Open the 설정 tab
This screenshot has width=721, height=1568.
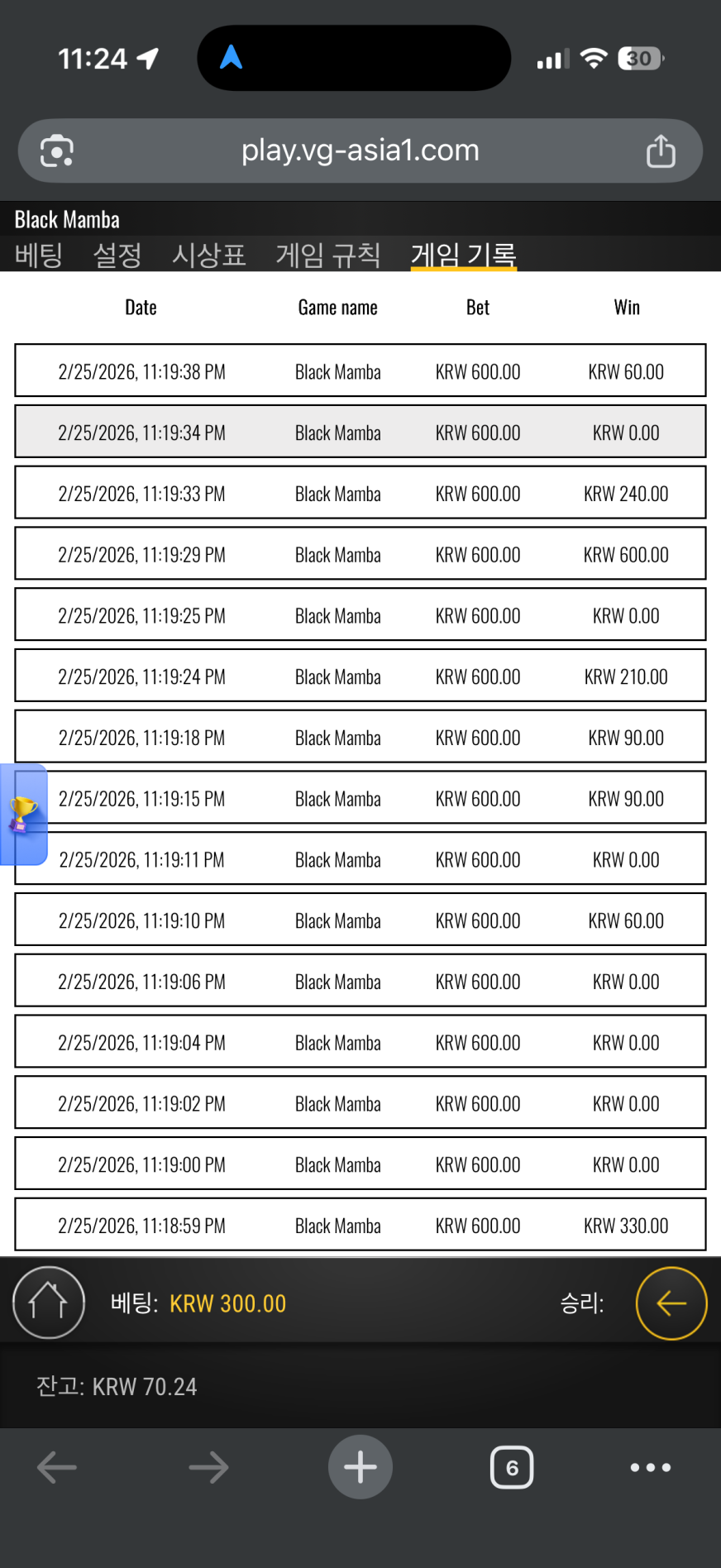(117, 255)
